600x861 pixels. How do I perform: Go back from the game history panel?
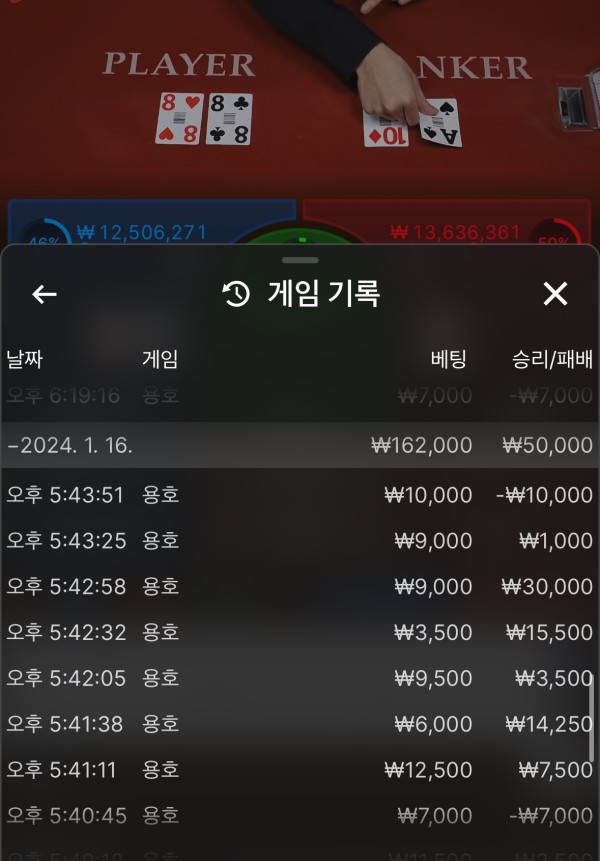(44, 294)
